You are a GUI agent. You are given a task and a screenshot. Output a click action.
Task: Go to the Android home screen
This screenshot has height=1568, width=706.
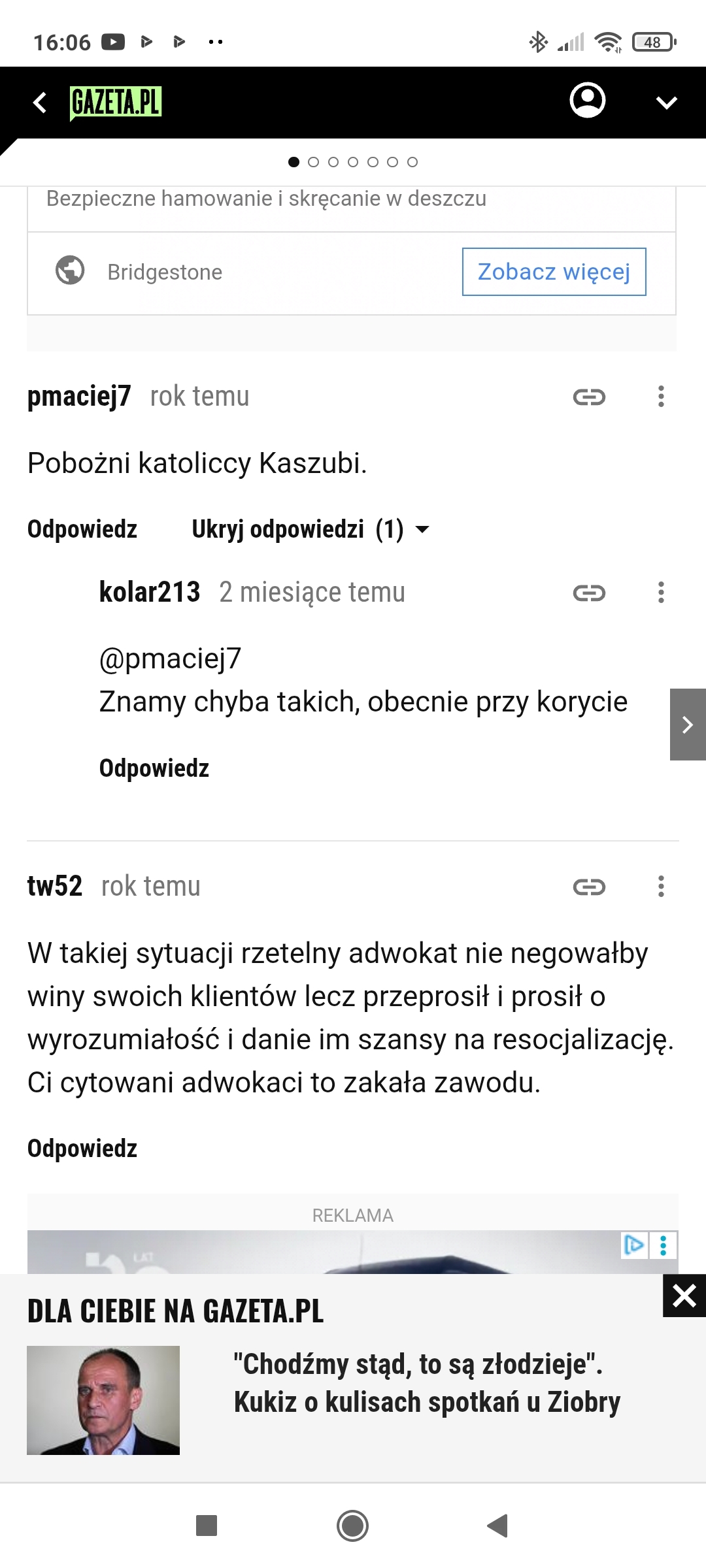click(352, 1526)
